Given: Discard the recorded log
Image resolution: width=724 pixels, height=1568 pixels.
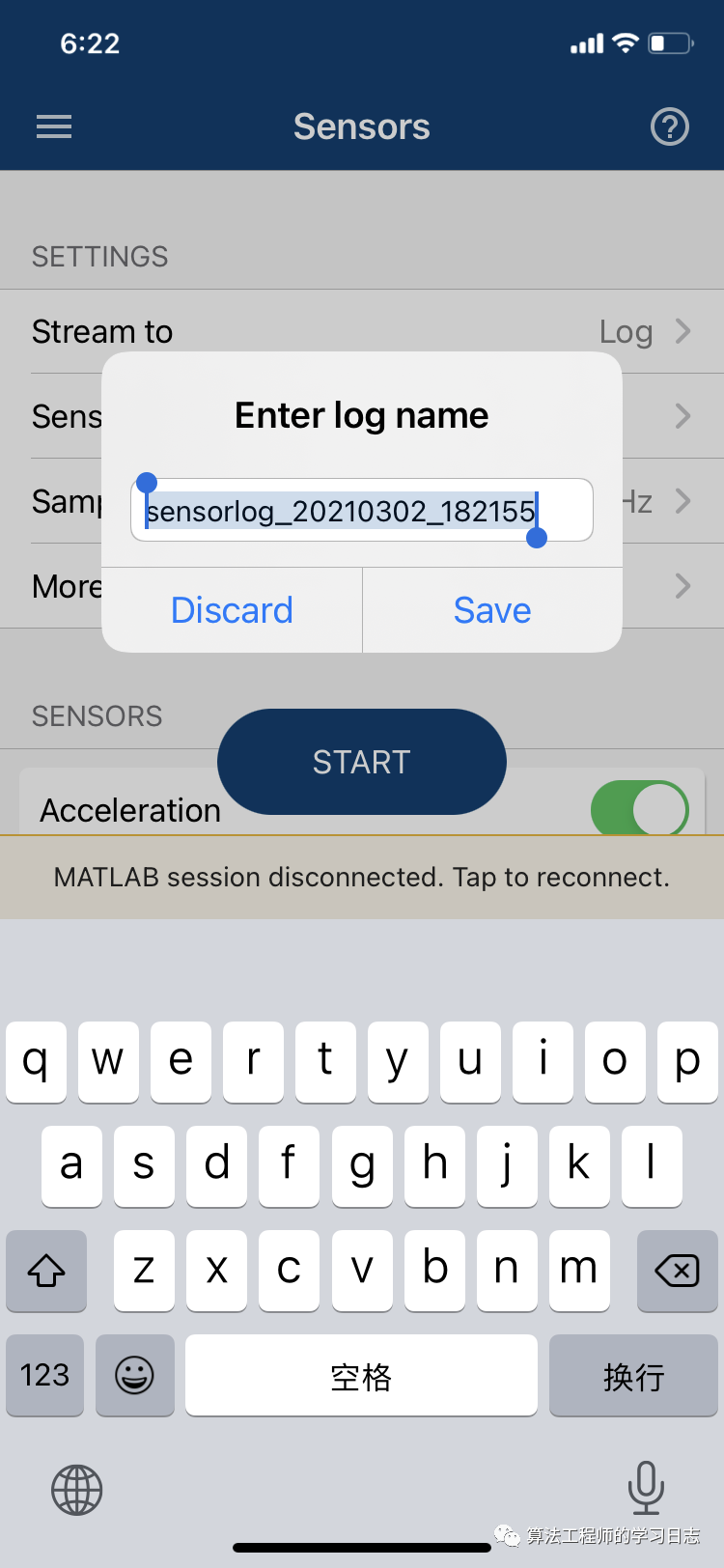Looking at the screenshot, I should click(x=232, y=610).
